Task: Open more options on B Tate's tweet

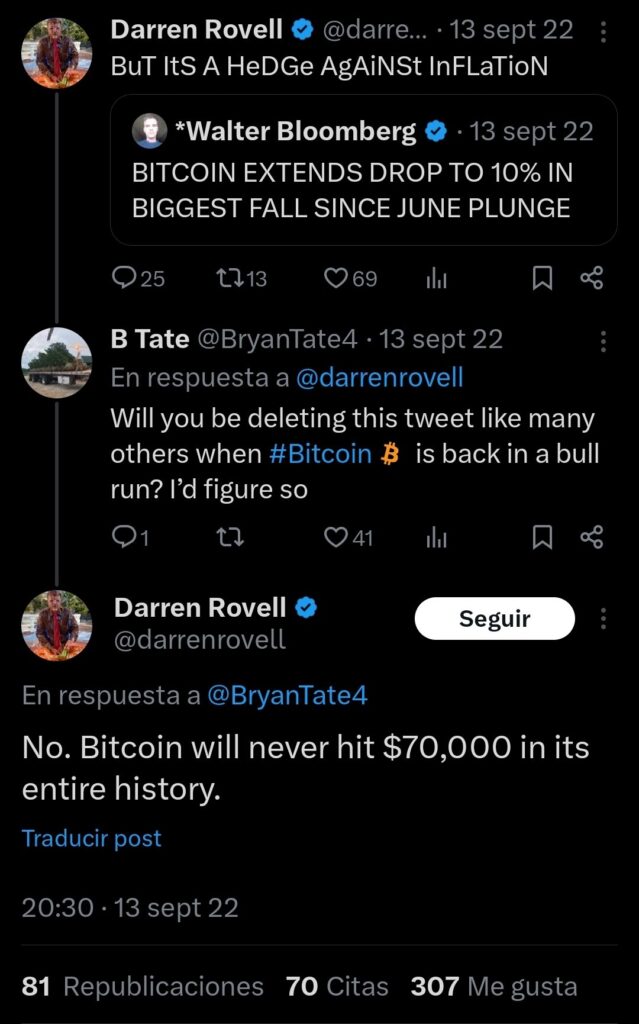Action: click(x=603, y=342)
